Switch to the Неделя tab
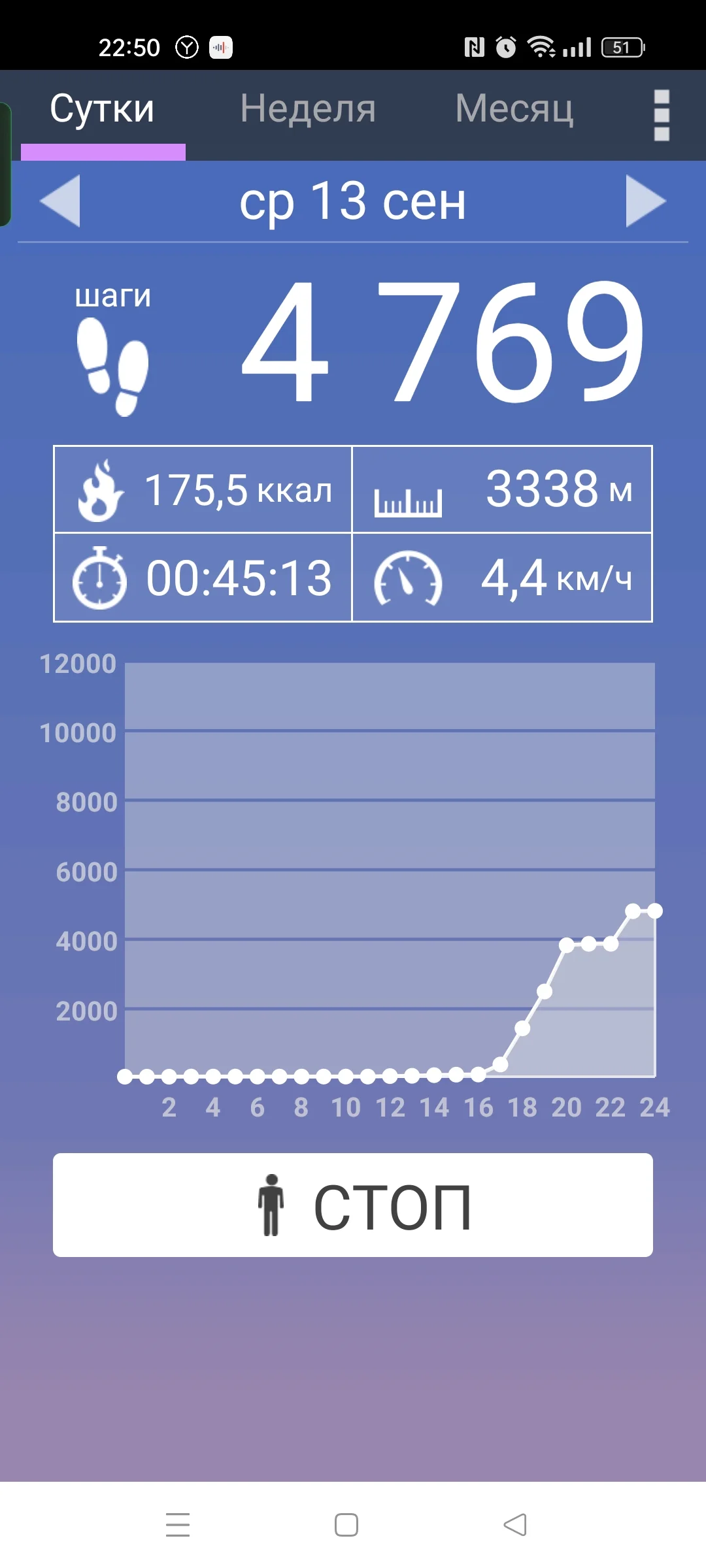This screenshot has width=706, height=1568. pyautogui.click(x=308, y=108)
